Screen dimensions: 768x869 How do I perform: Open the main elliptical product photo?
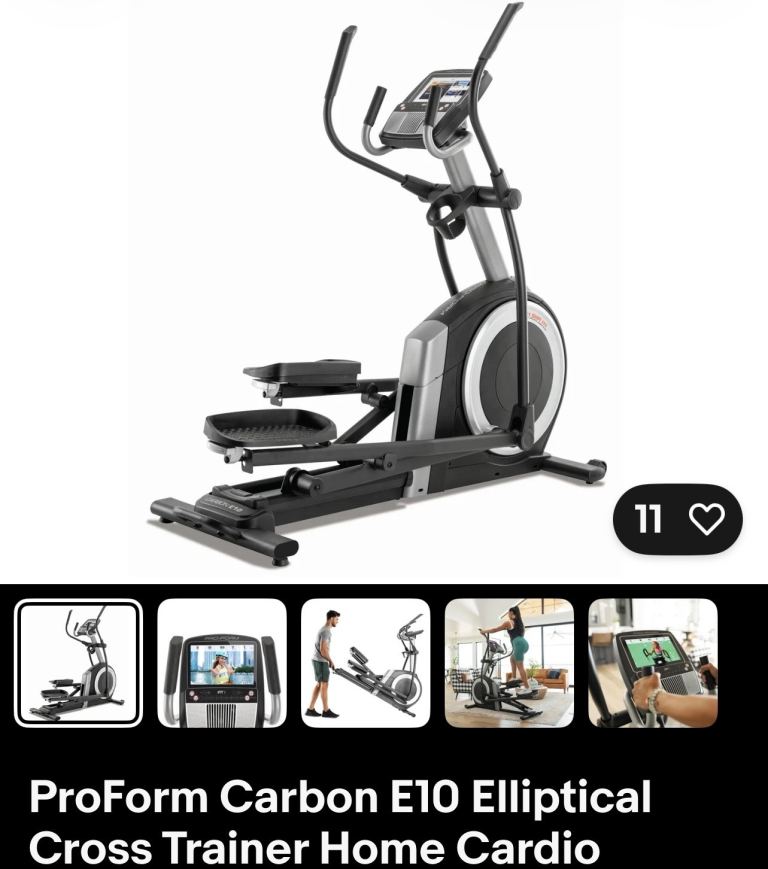click(376, 288)
